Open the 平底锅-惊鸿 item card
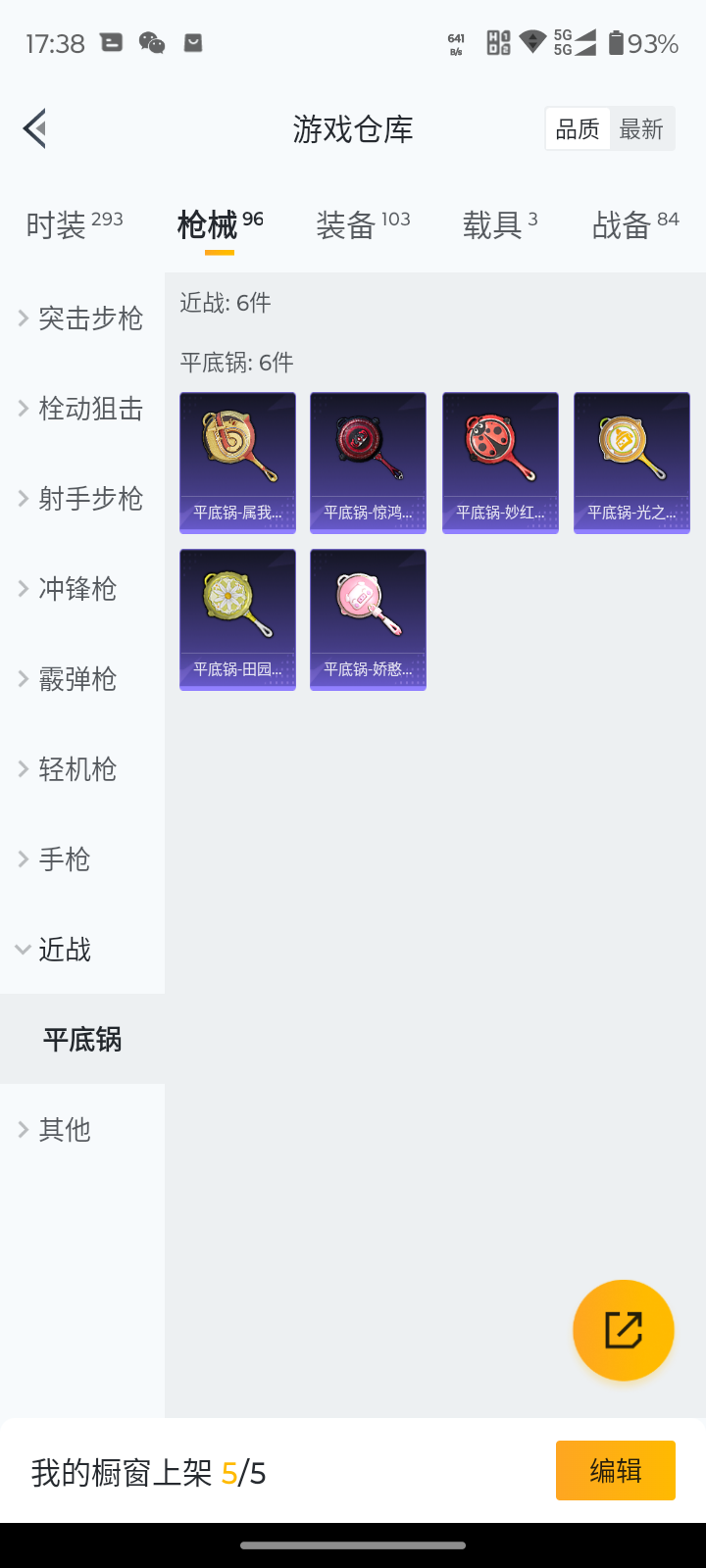The image size is (706, 1568). click(x=368, y=463)
